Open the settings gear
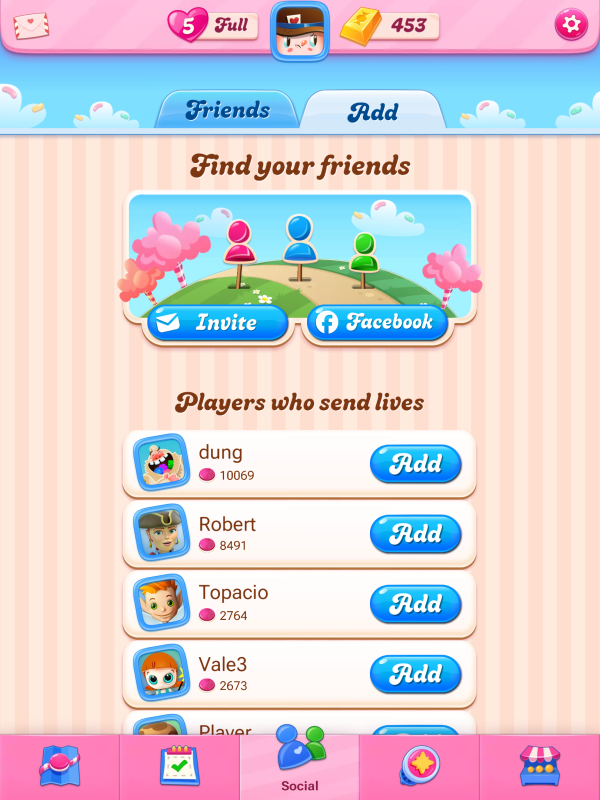 (571, 25)
